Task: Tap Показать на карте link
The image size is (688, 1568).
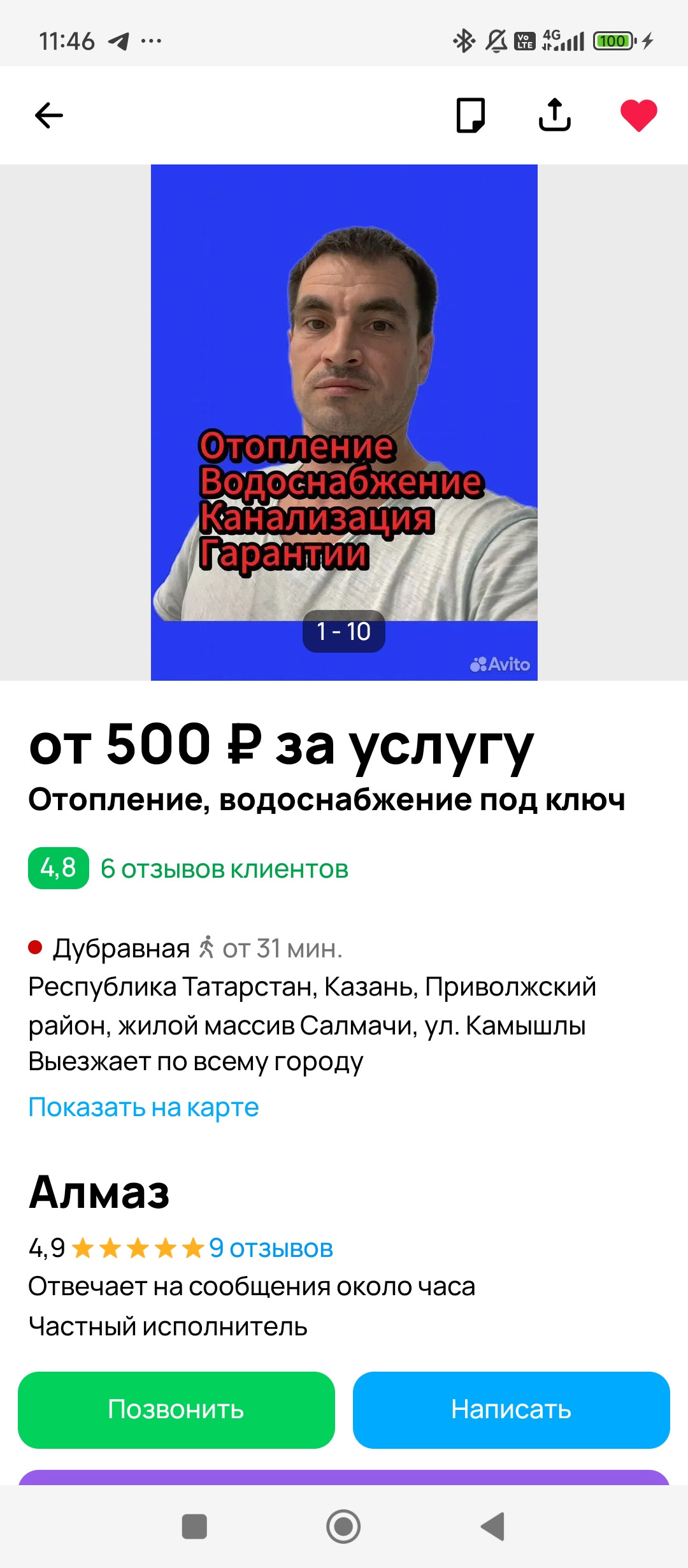Action: [143, 1107]
